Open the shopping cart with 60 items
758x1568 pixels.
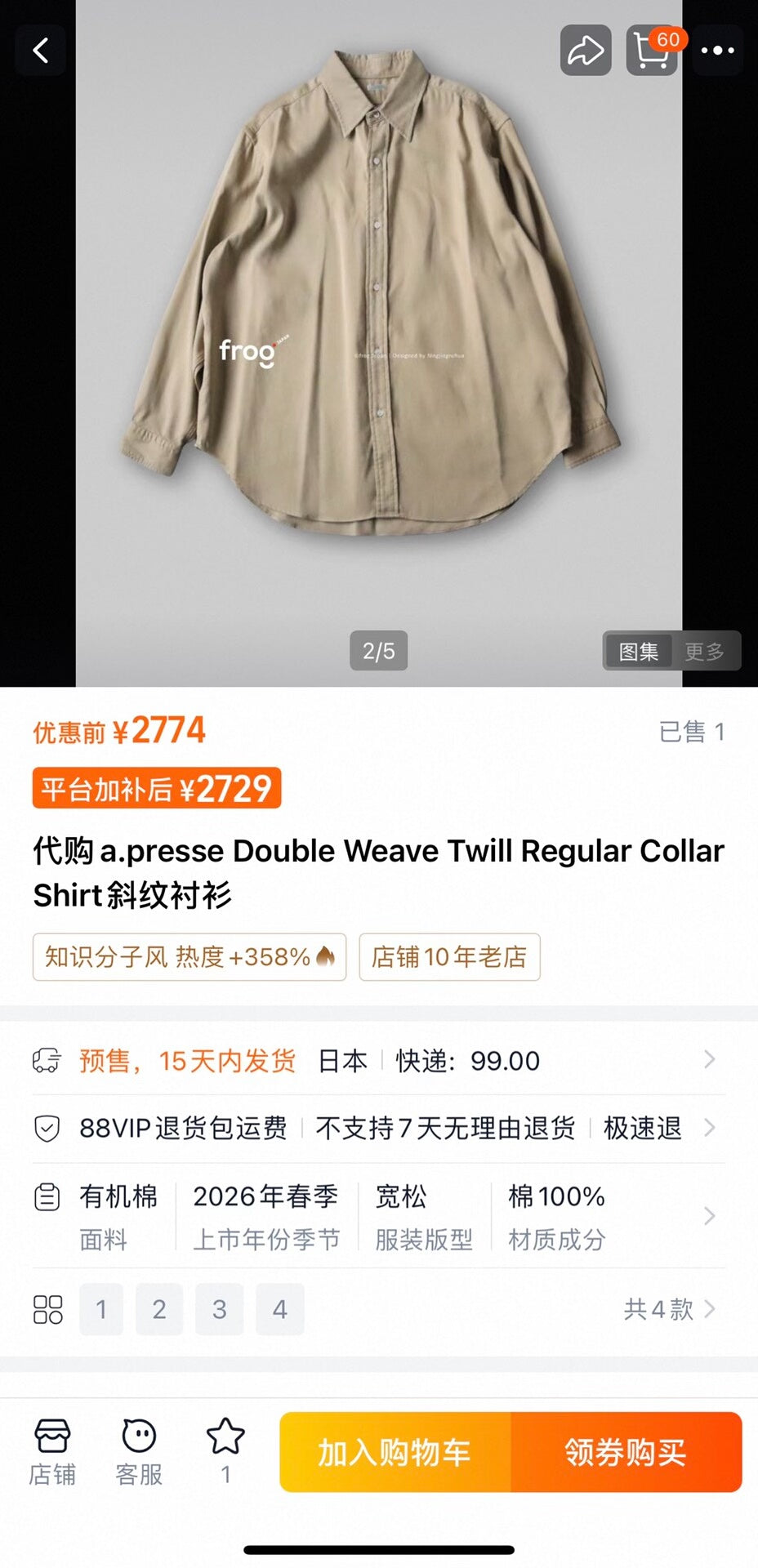pyautogui.click(x=651, y=51)
